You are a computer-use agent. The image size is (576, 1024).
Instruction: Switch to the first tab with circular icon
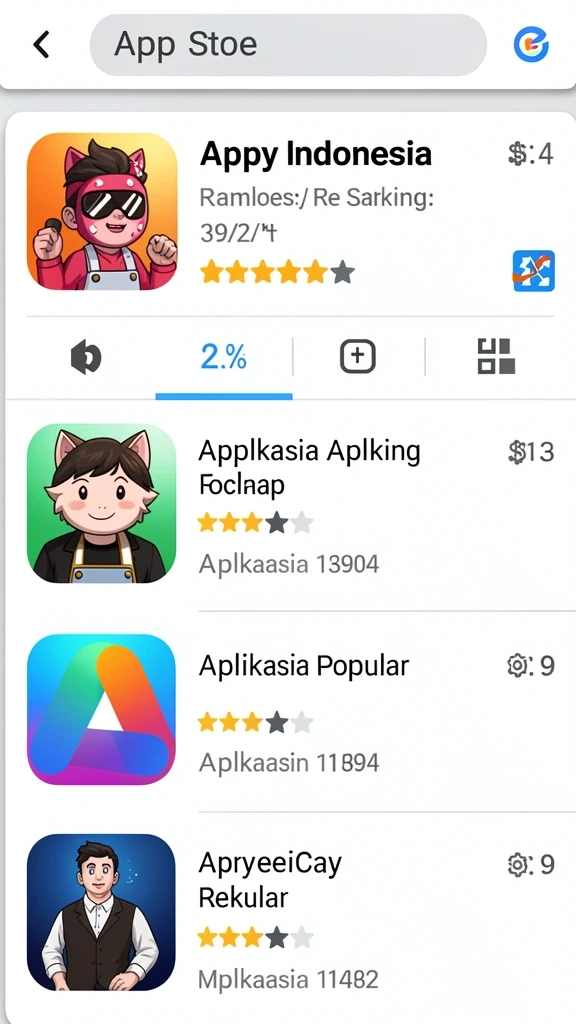(86, 358)
